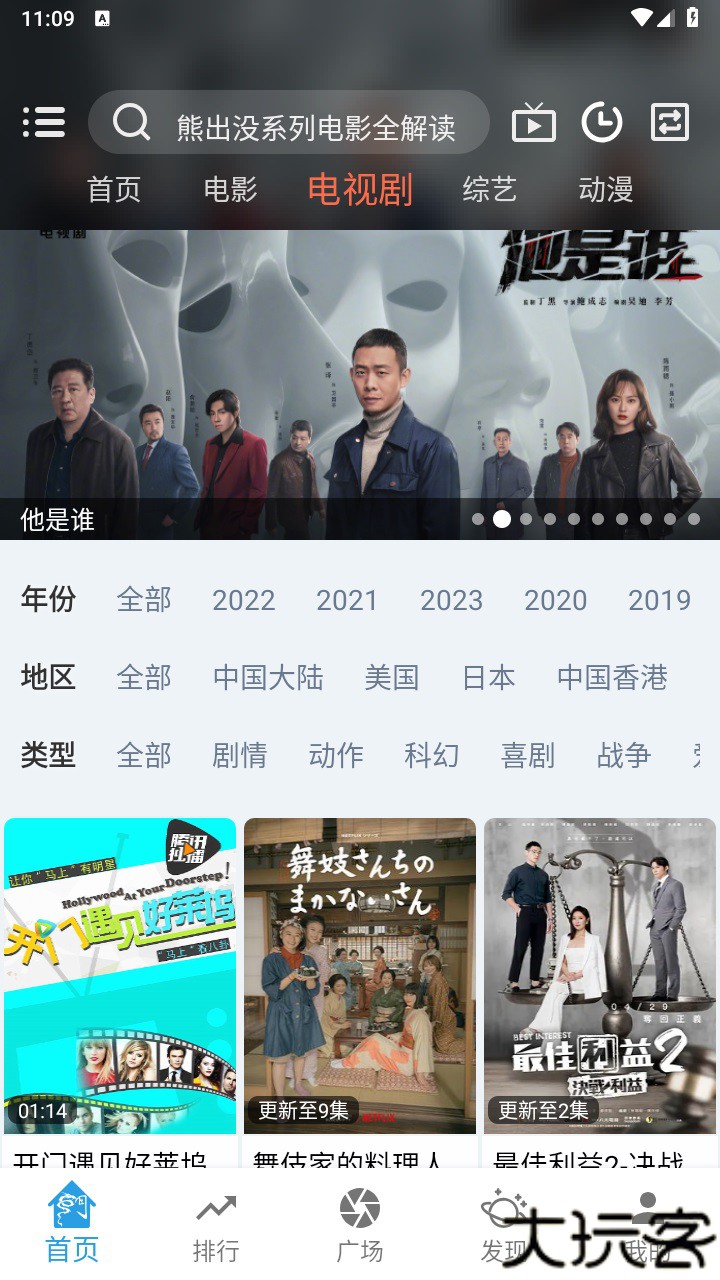Open the watch history clock icon

tap(602, 122)
